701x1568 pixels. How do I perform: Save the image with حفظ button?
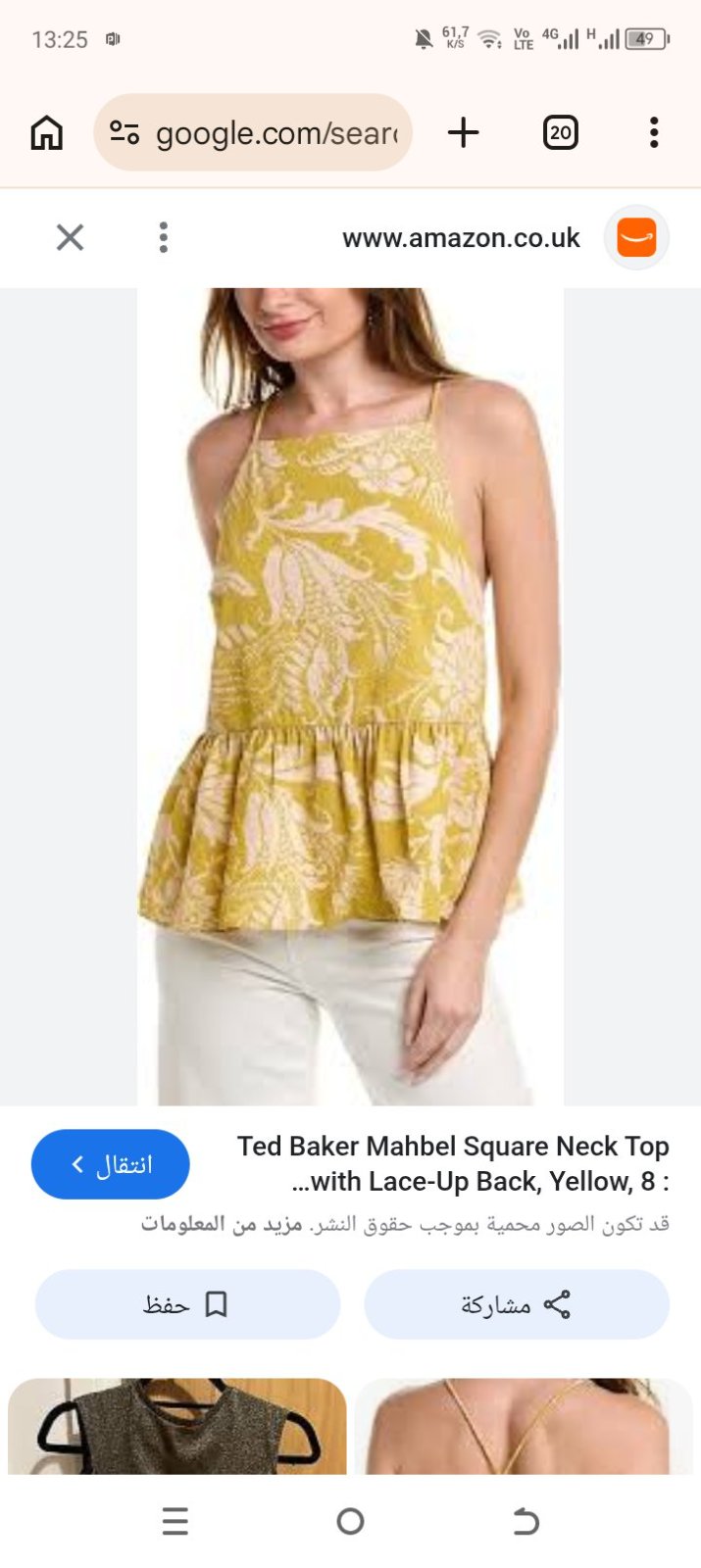coord(187,1304)
